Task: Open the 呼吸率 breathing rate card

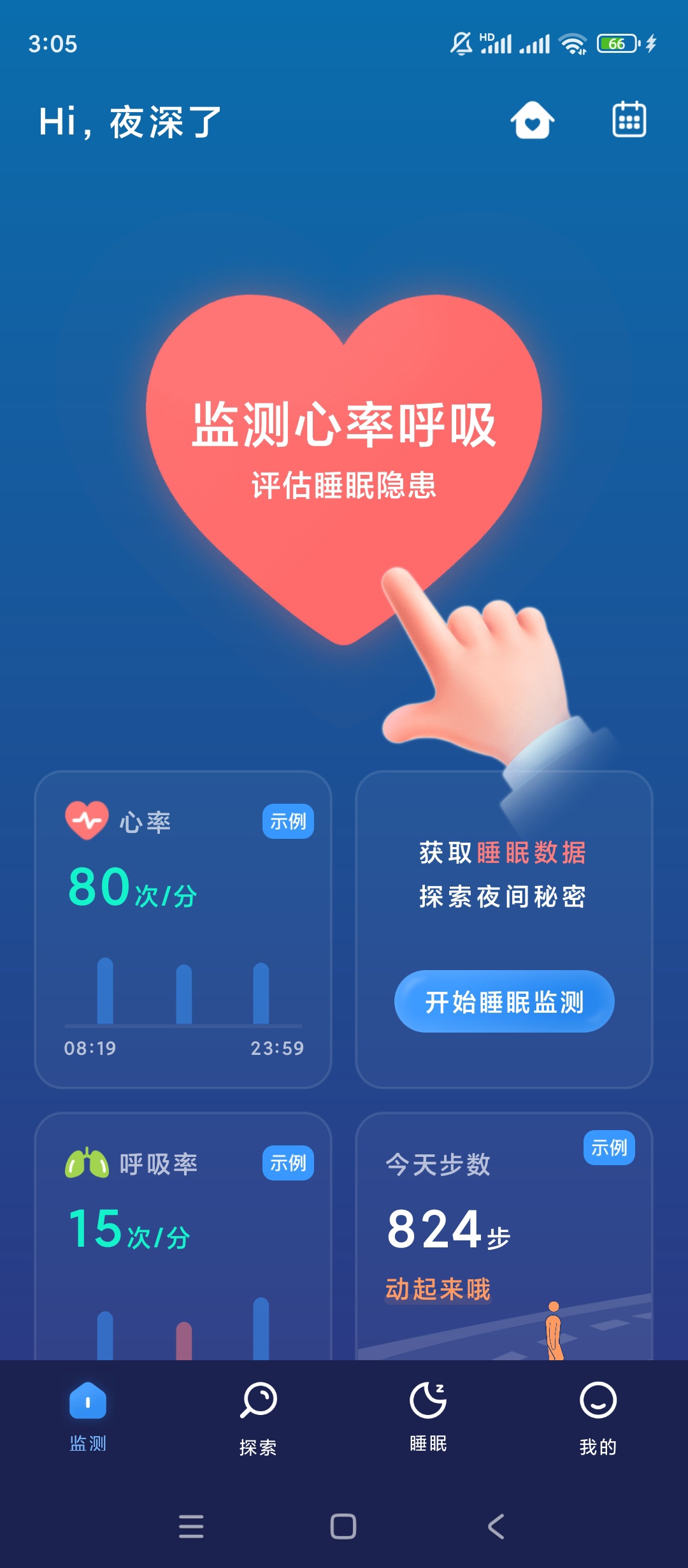Action: point(183,1237)
